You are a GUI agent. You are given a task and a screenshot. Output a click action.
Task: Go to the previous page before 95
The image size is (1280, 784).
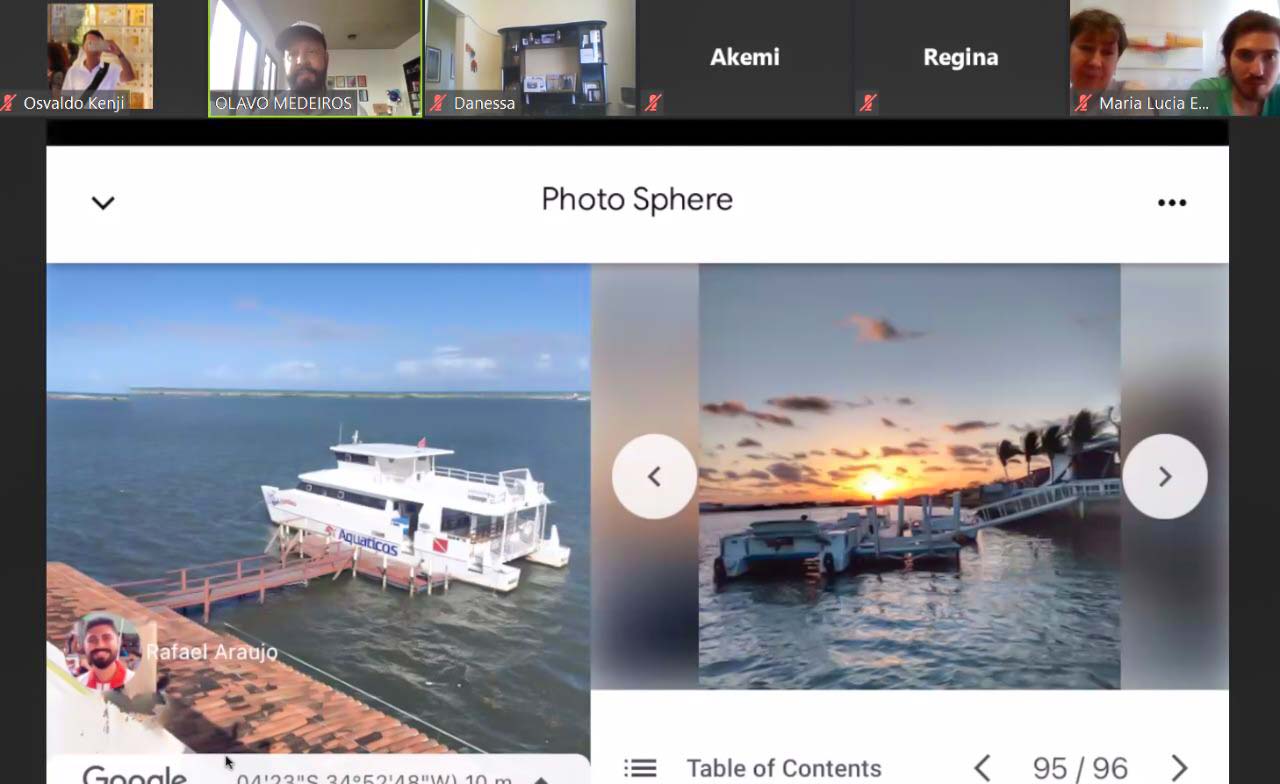982,768
